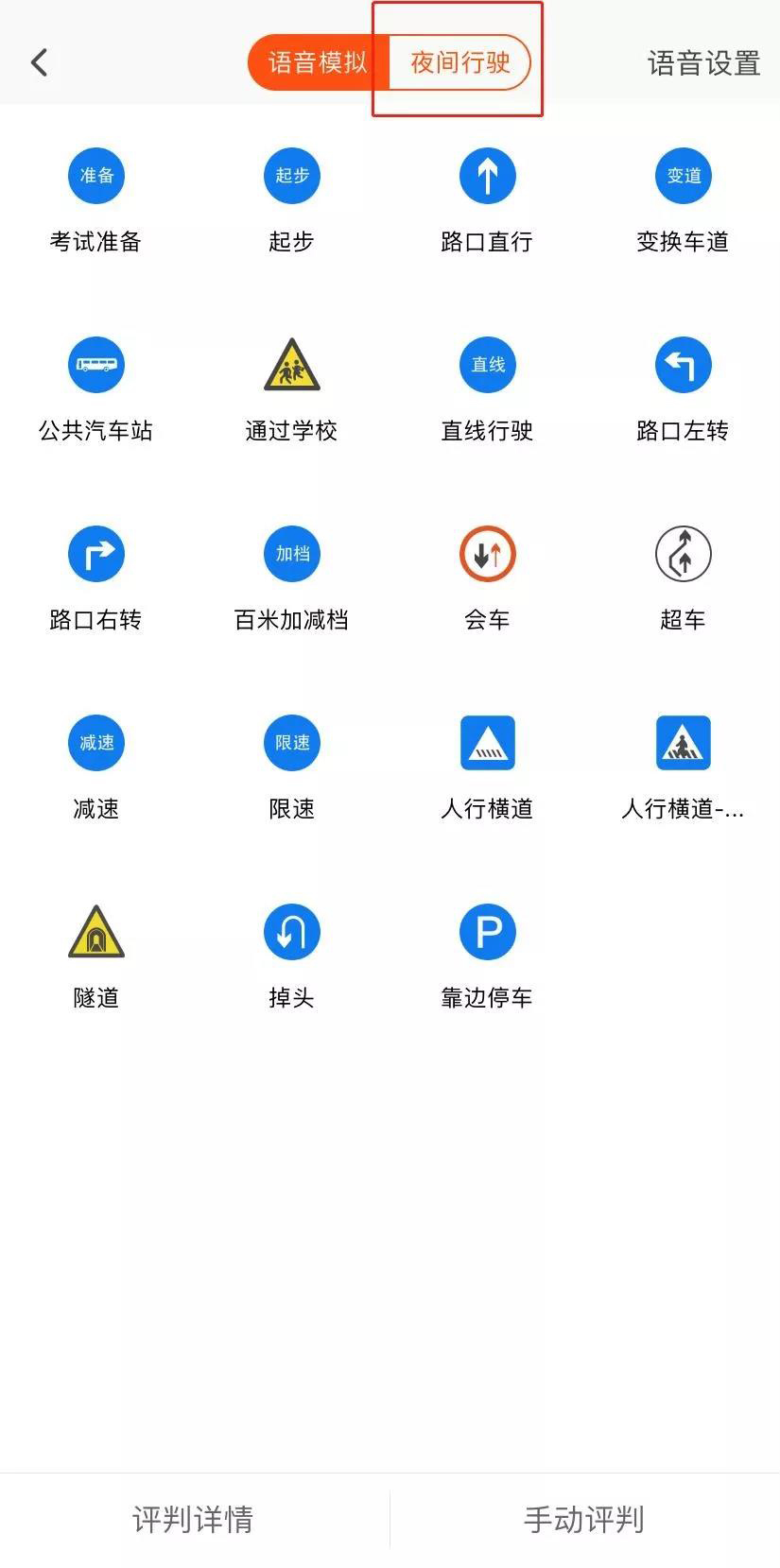The width and height of the screenshot is (780, 1568).
Task: Tap the 考试准备 exam preparation icon
Action: pyautogui.click(x=95, y=175)
